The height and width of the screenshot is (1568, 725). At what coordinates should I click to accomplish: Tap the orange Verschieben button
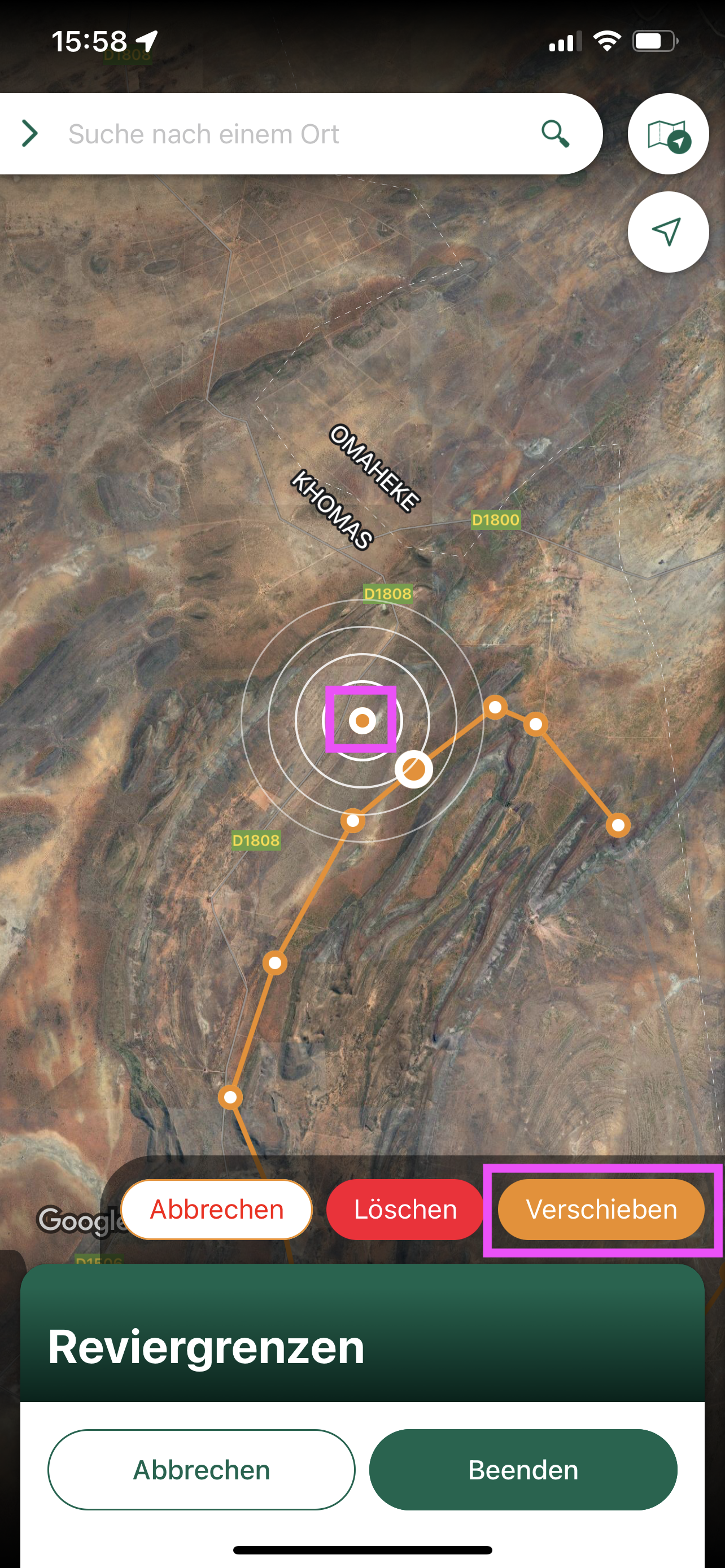click(x=601, y=1209)
